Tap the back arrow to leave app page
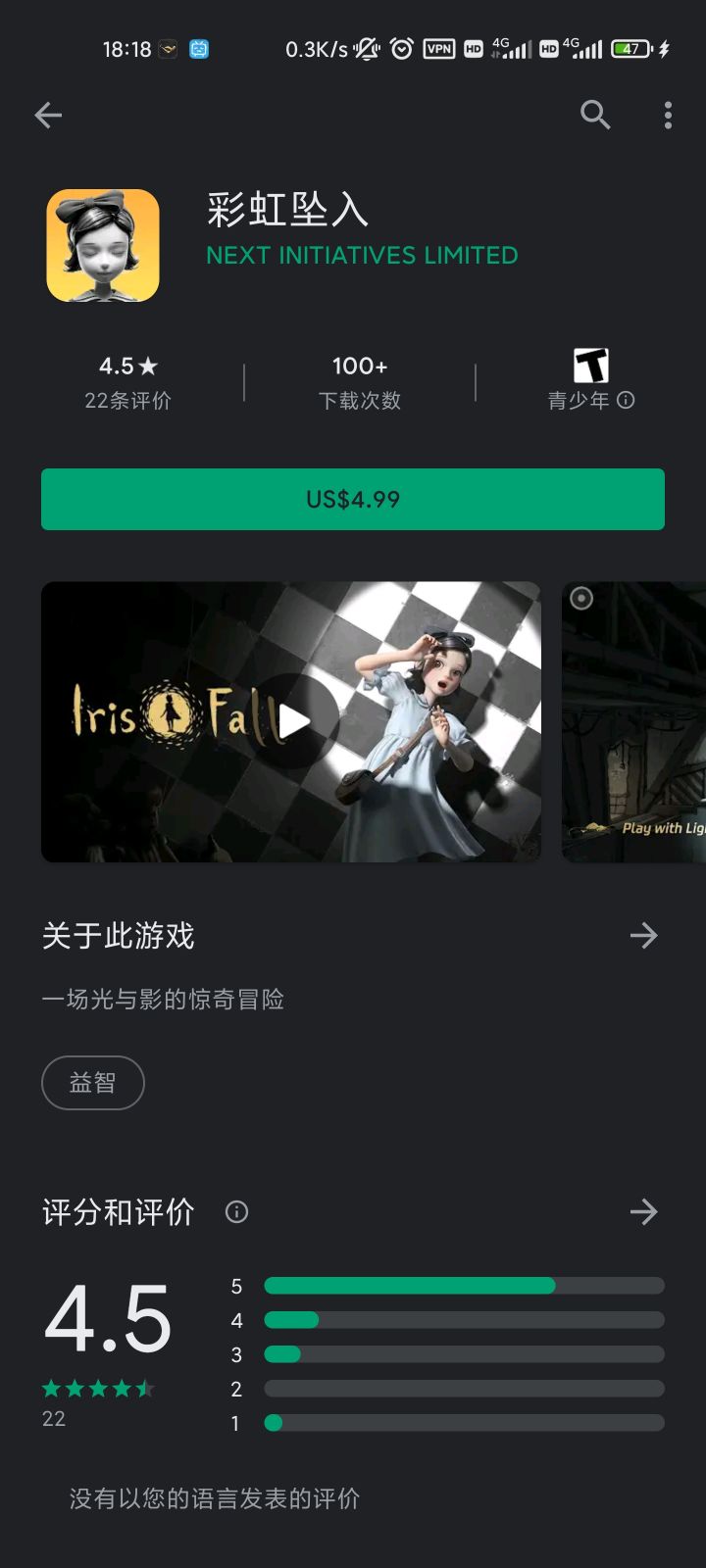The image size is (706, 1568). 47,115
